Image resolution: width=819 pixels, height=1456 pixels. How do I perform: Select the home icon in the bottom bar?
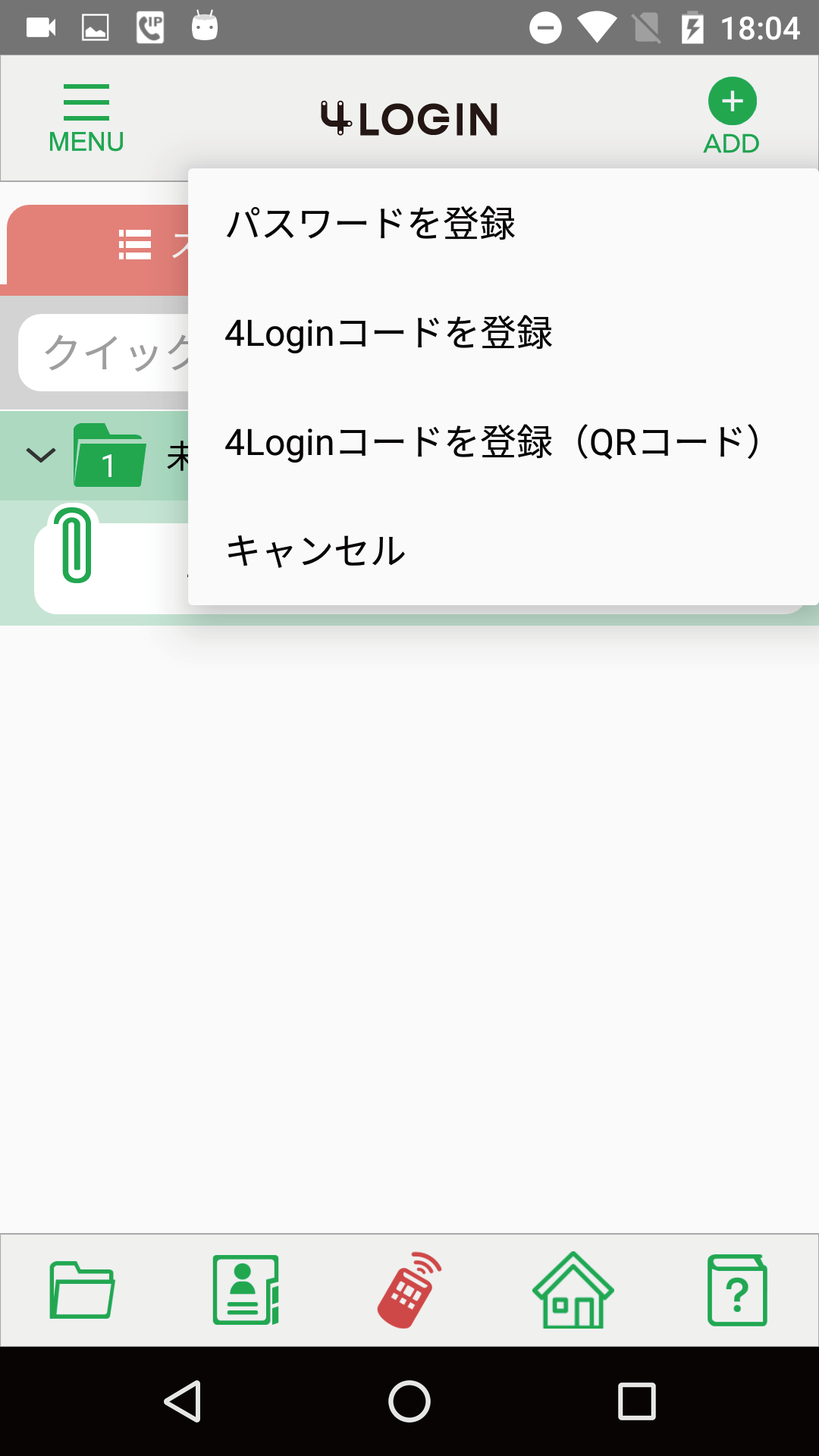click(x=573, y=1289)
